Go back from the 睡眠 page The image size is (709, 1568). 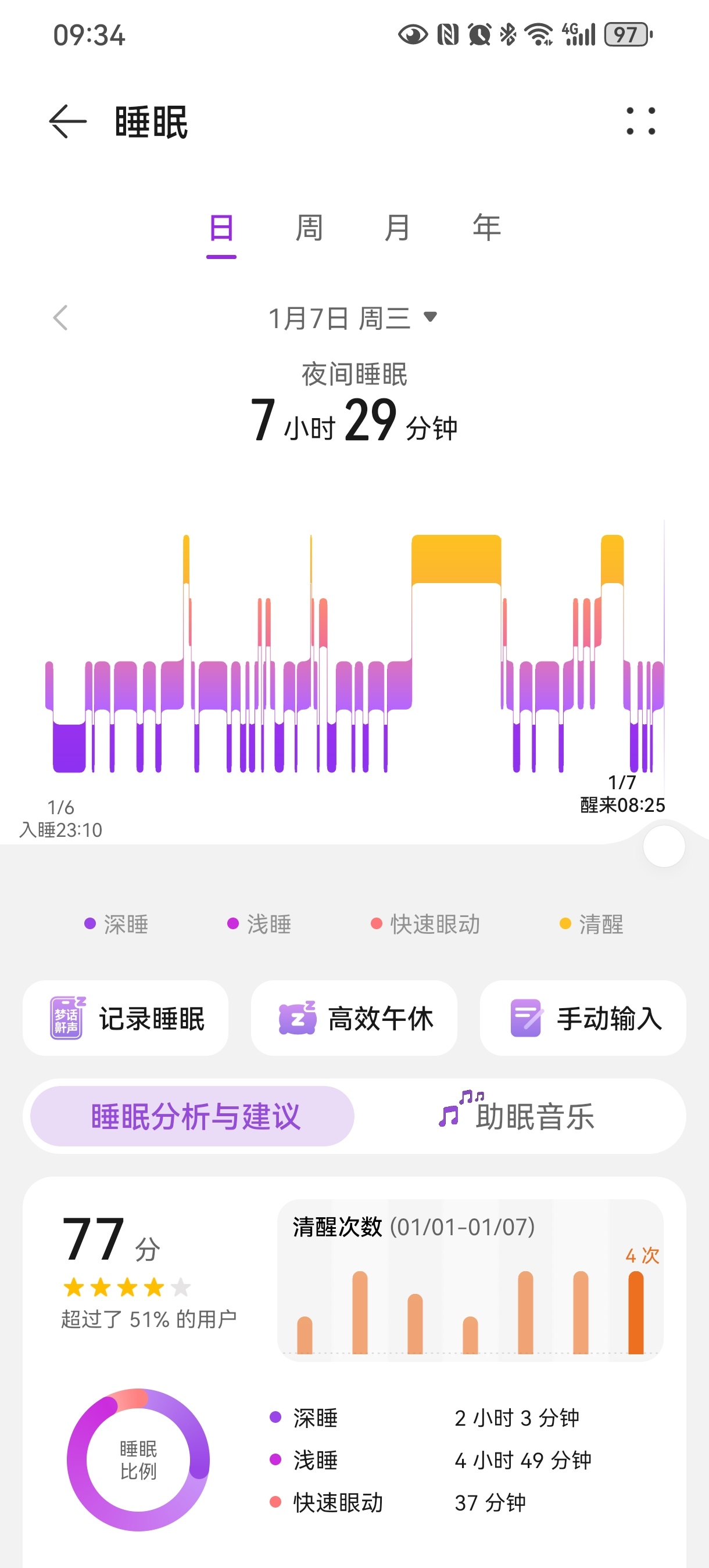tap(67, 122)
